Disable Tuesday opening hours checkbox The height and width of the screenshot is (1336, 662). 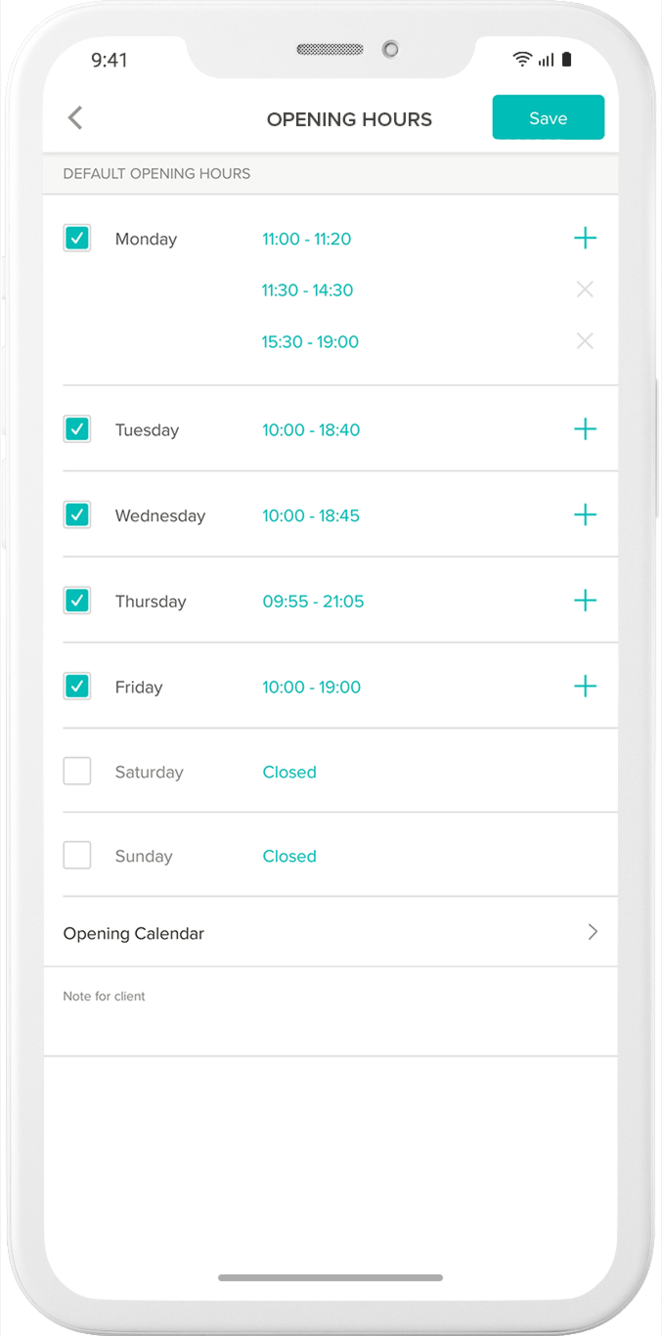point(77,429)
